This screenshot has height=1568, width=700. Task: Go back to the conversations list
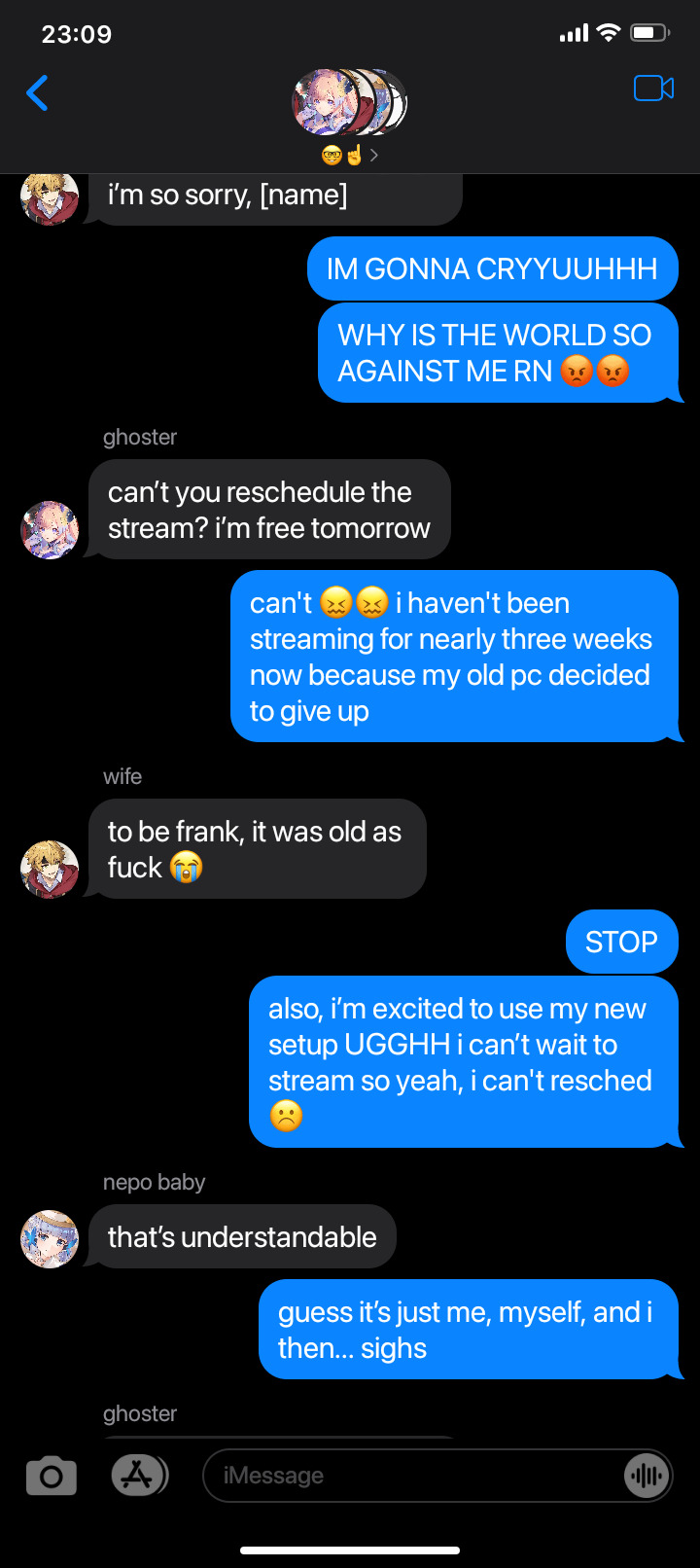click(37, 93)
